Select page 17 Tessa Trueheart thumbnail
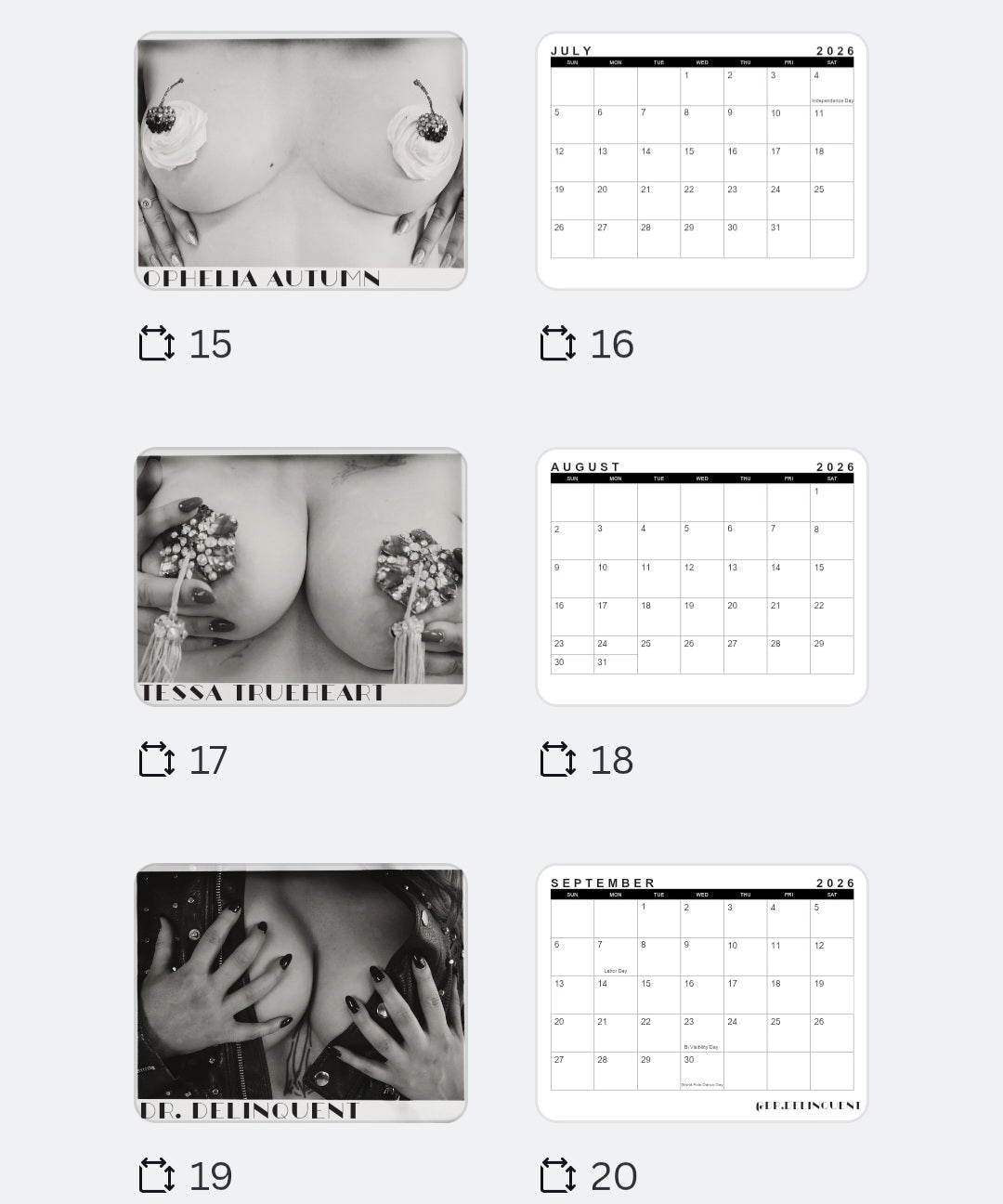 (301, 577)
